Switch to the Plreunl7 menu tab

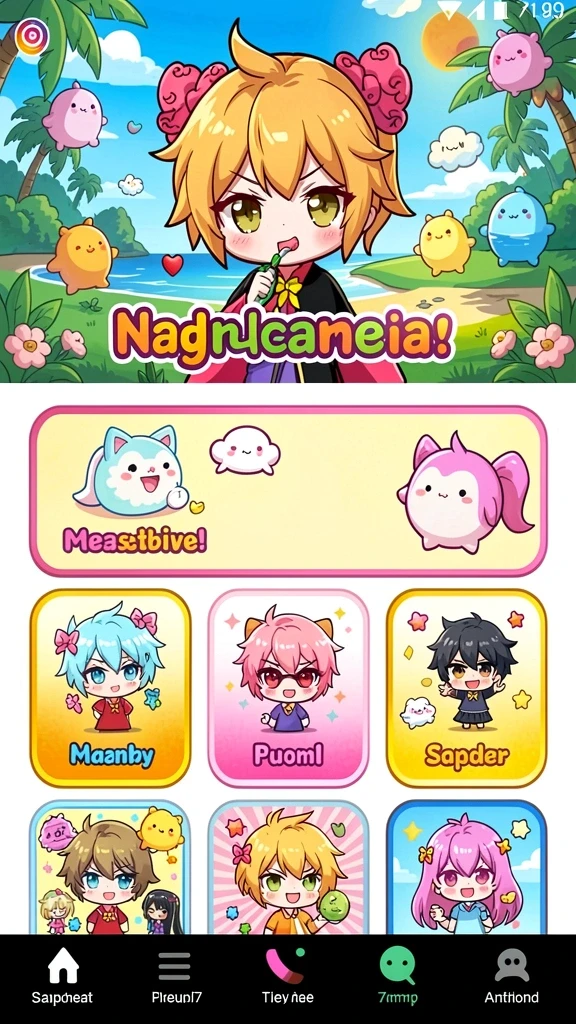coord(176,978)
